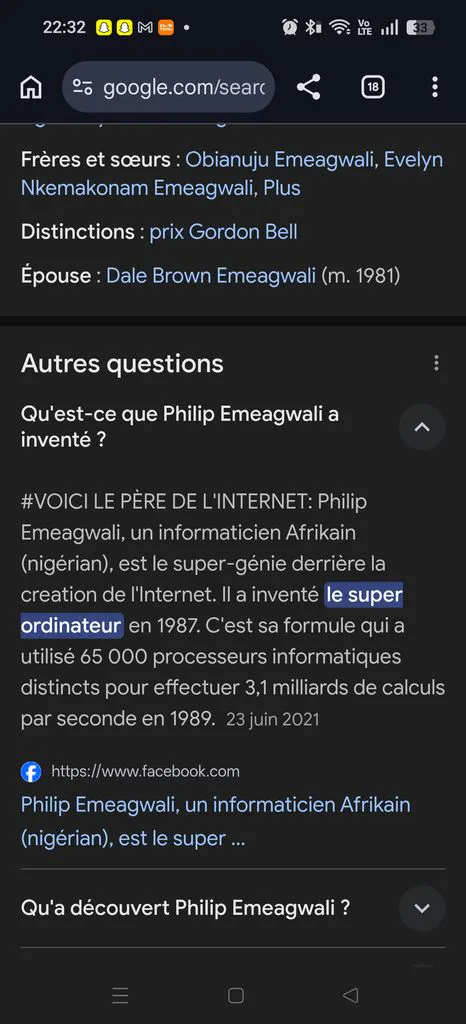
Task: Collapse the question about what Emeagwali invented
Action: (422, 427)
